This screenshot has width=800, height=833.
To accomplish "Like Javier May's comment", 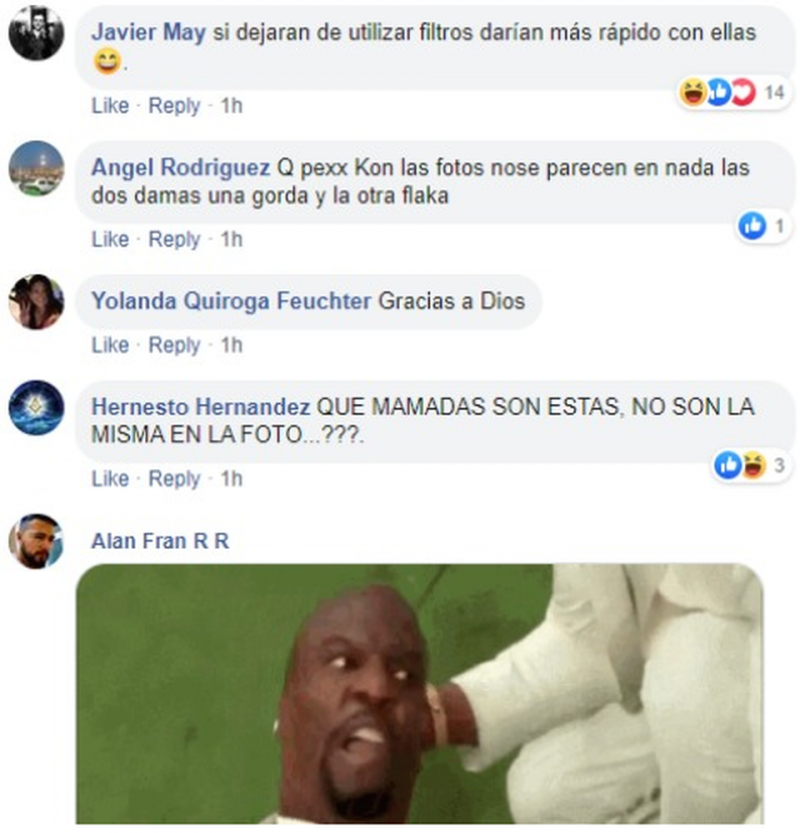I will click(110, 105).
